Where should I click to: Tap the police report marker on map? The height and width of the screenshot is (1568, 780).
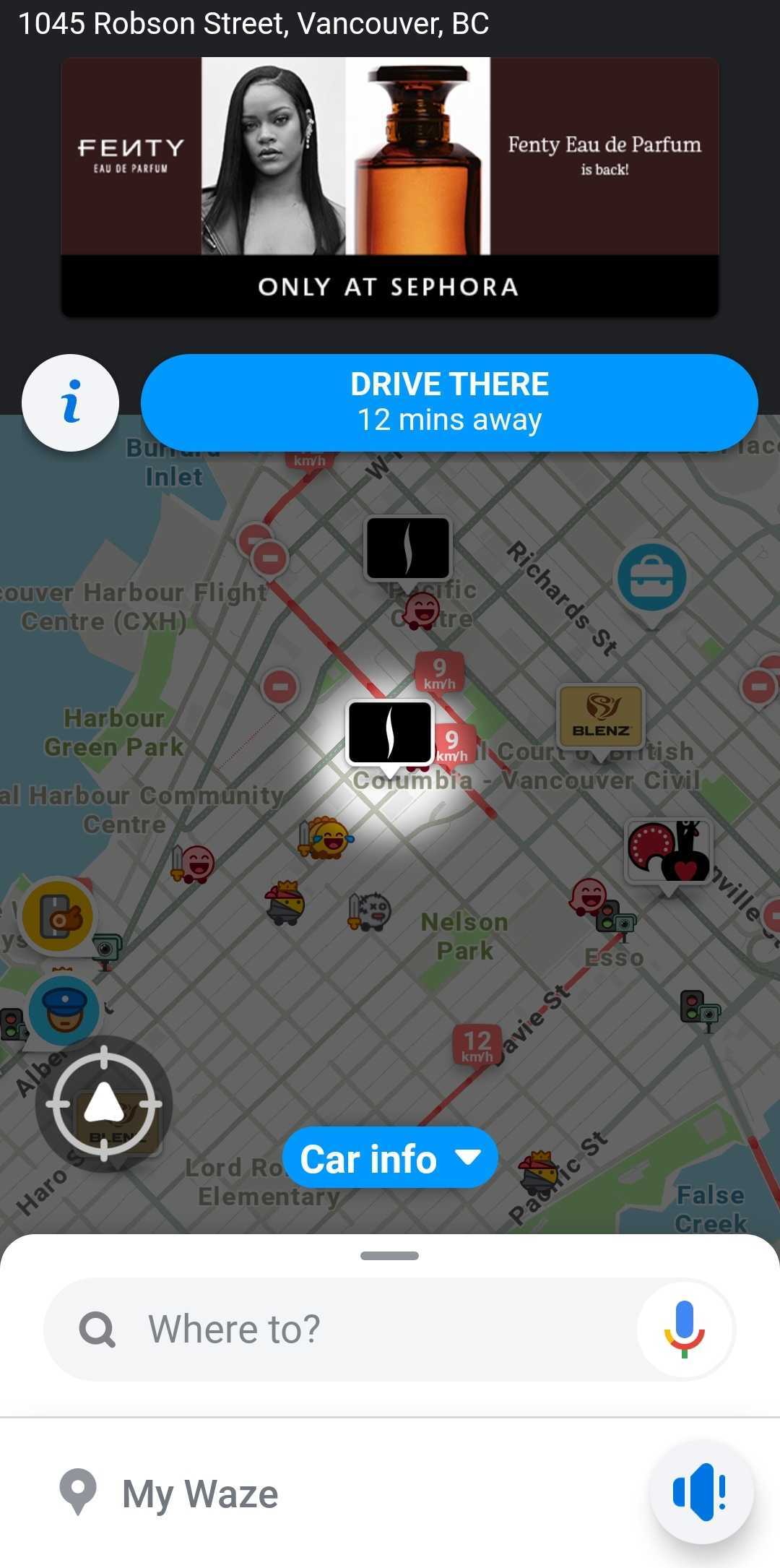(x=64, y=1010)
